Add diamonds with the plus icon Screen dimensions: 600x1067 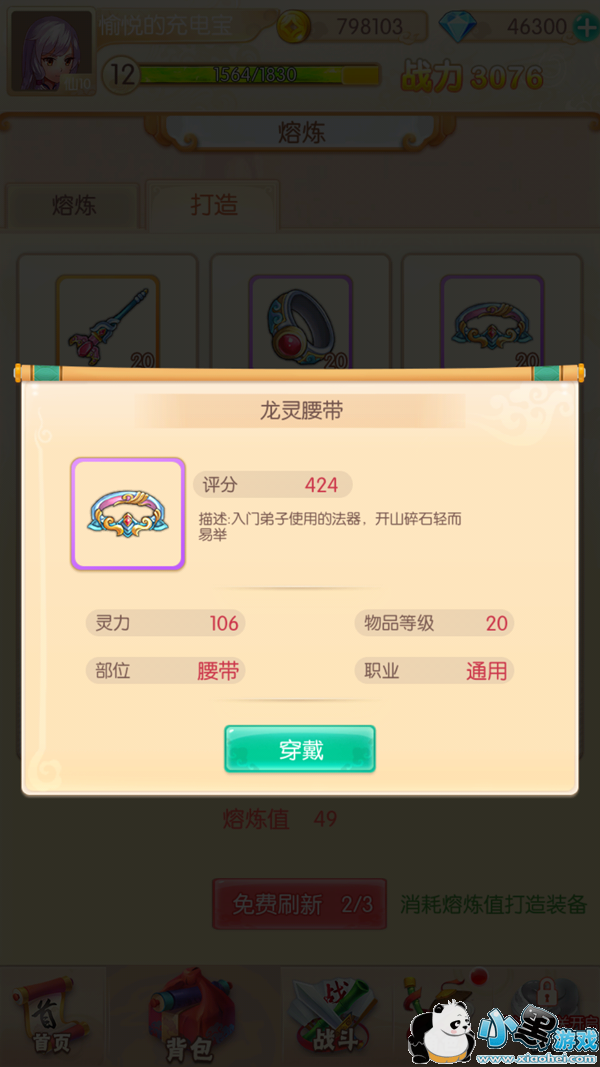click(x=586, y=27)
